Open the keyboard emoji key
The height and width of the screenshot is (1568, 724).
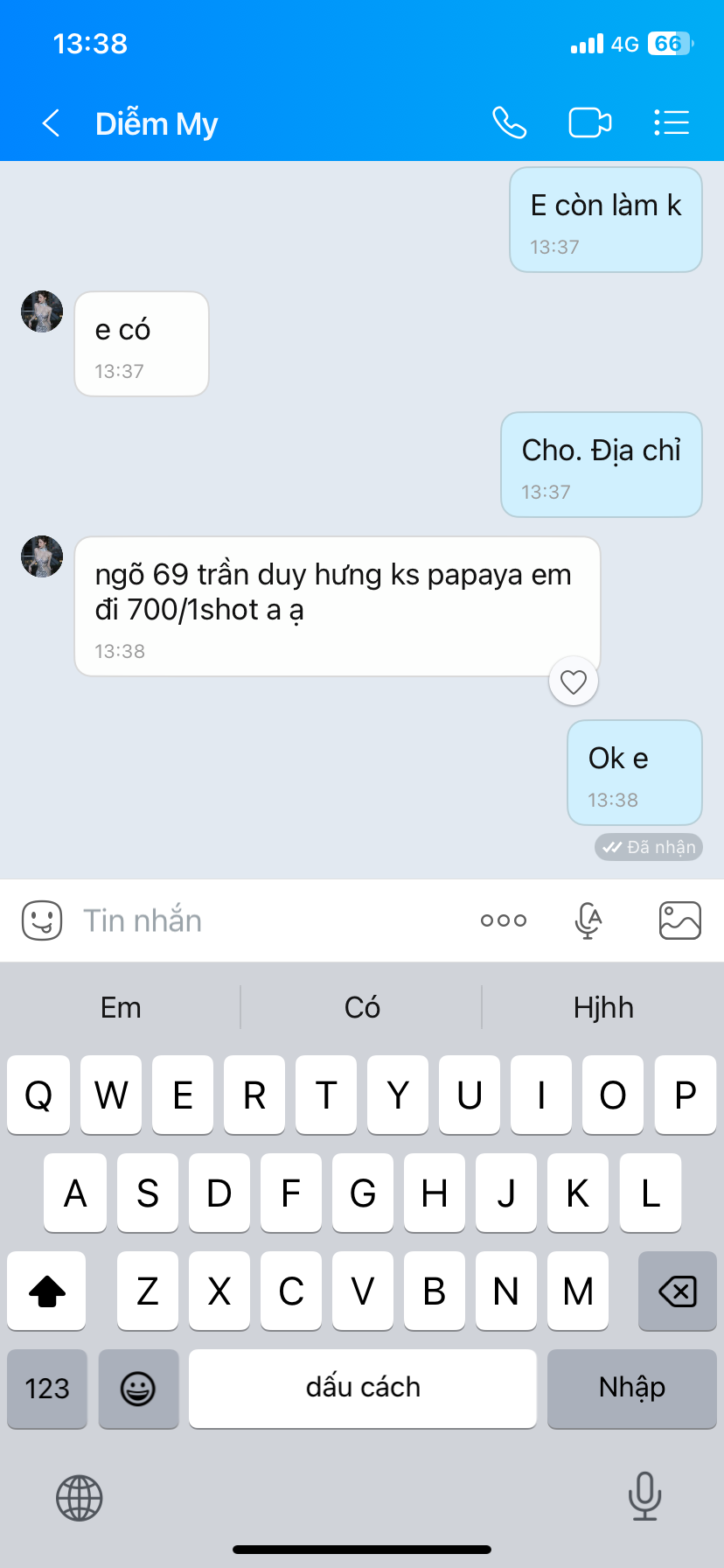138,1388
